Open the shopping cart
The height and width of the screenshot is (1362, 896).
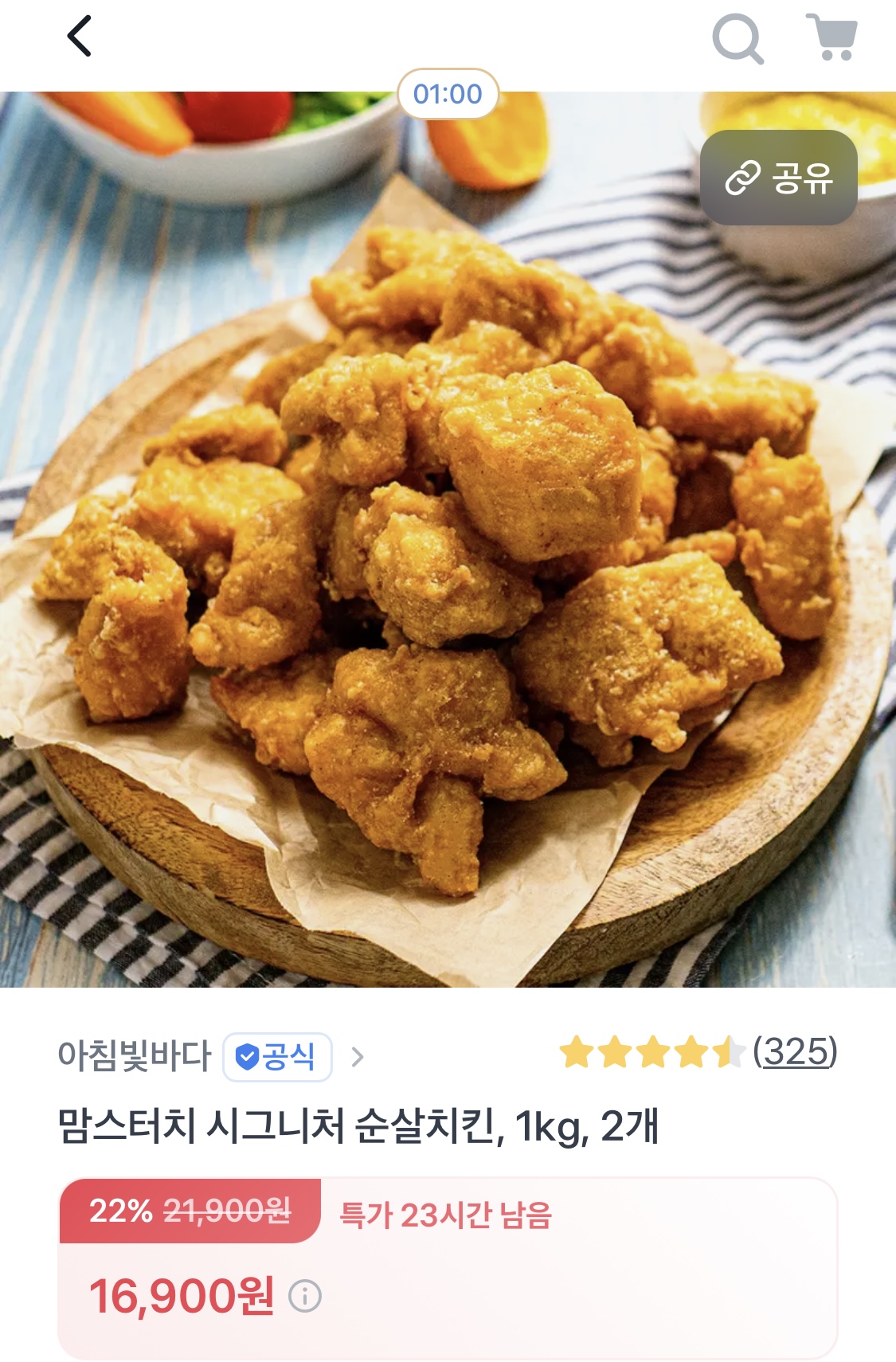pyautogui.click(x=832, y=37)
